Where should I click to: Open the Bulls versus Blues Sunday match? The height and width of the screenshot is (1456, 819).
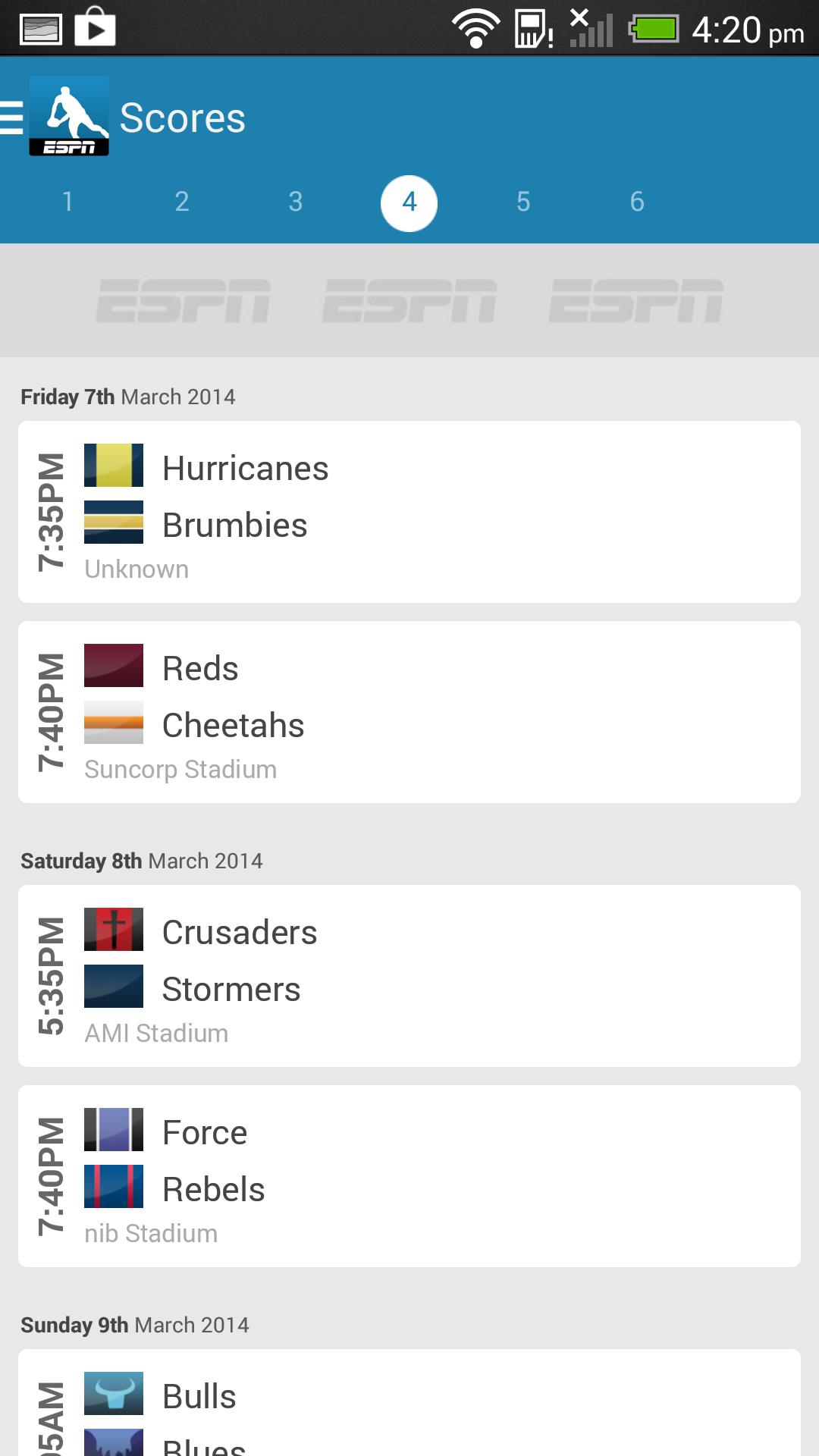coord(409,1410)
